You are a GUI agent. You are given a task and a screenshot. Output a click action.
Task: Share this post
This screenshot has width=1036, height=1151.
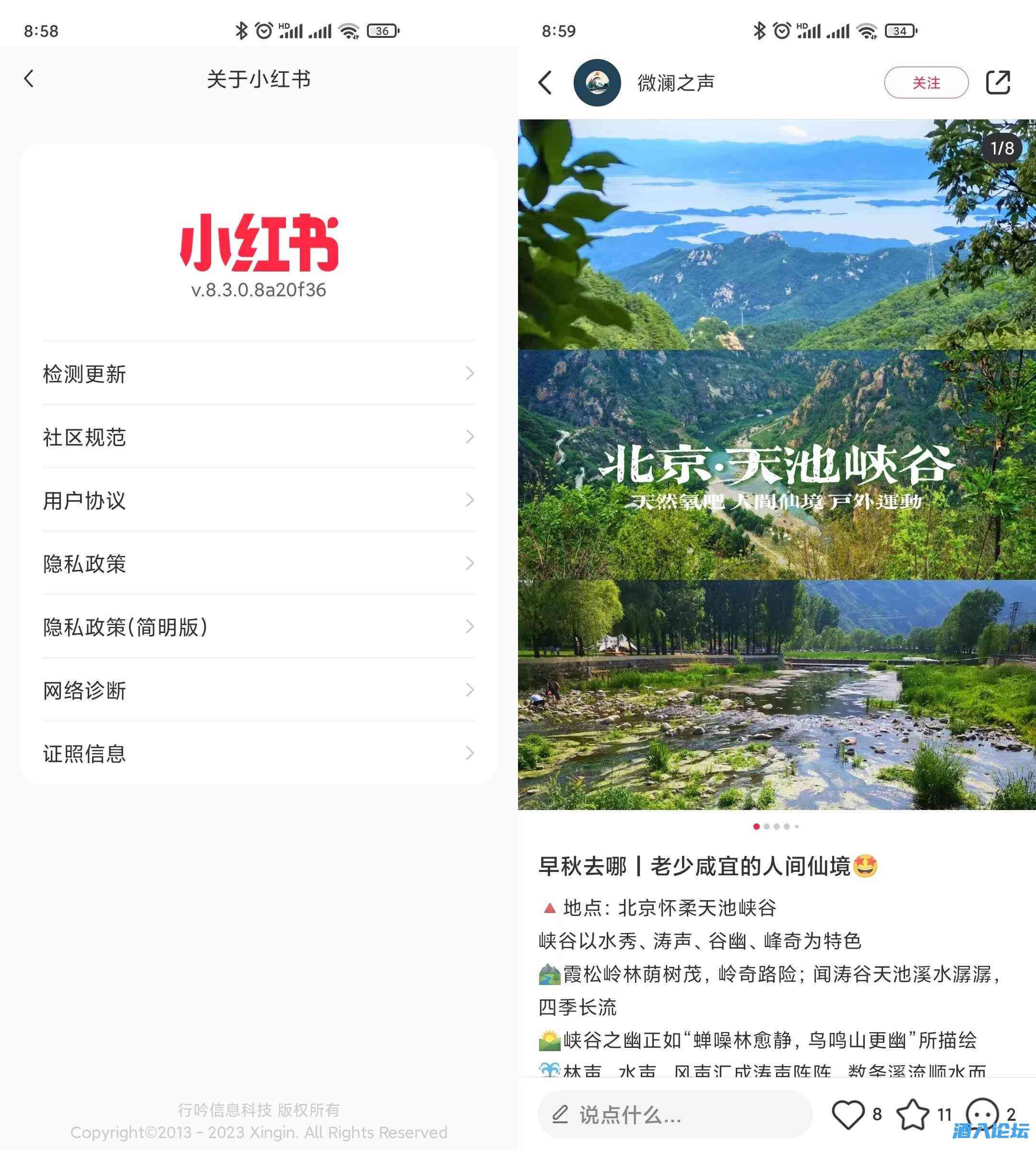pyautogui.click(x=997, y=82)
